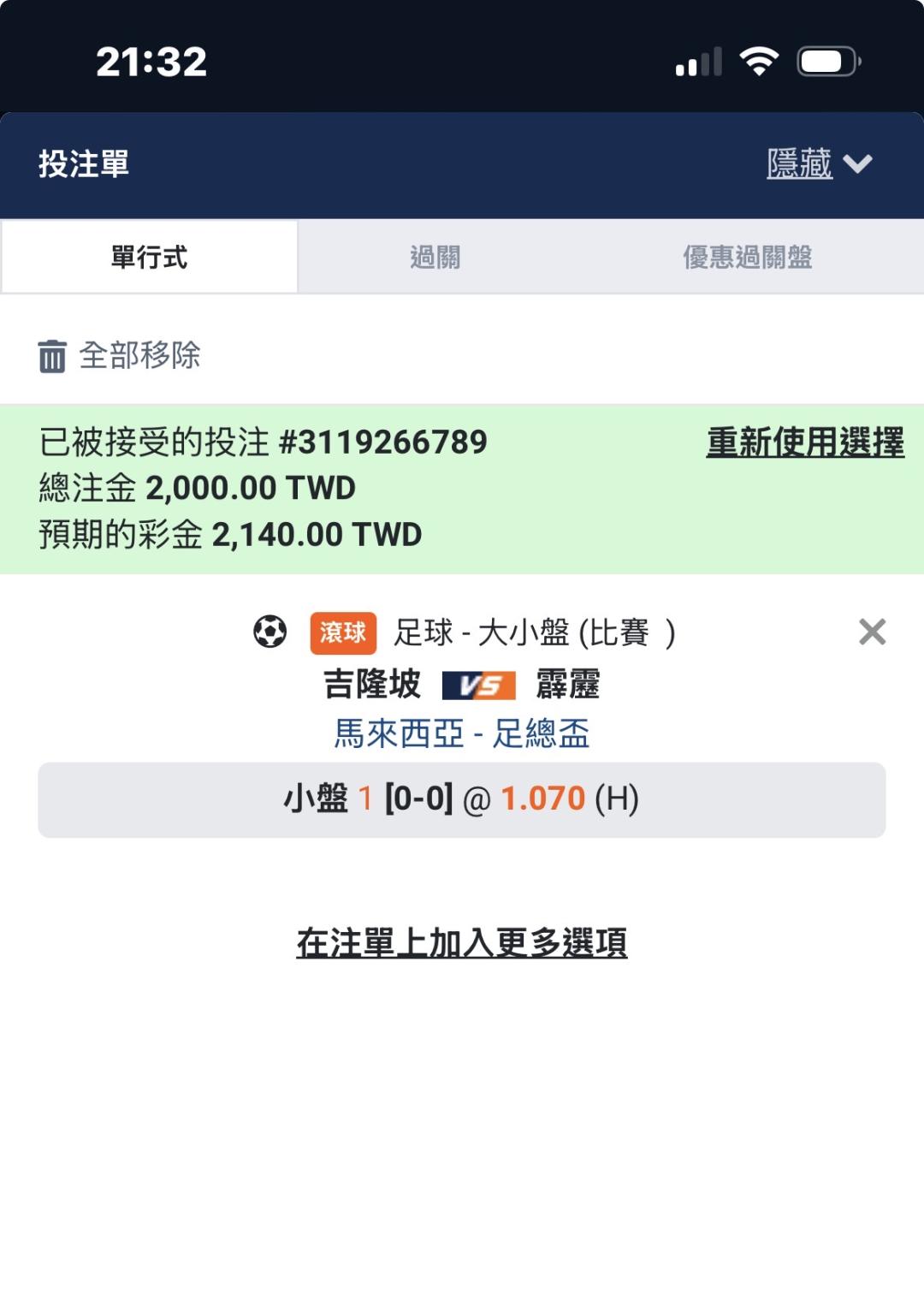Remove the 吉隆坡 vs 霹靂 bet
This screenshot has width=924, height=1312.
pyautogui.click(x=872, y=632)
